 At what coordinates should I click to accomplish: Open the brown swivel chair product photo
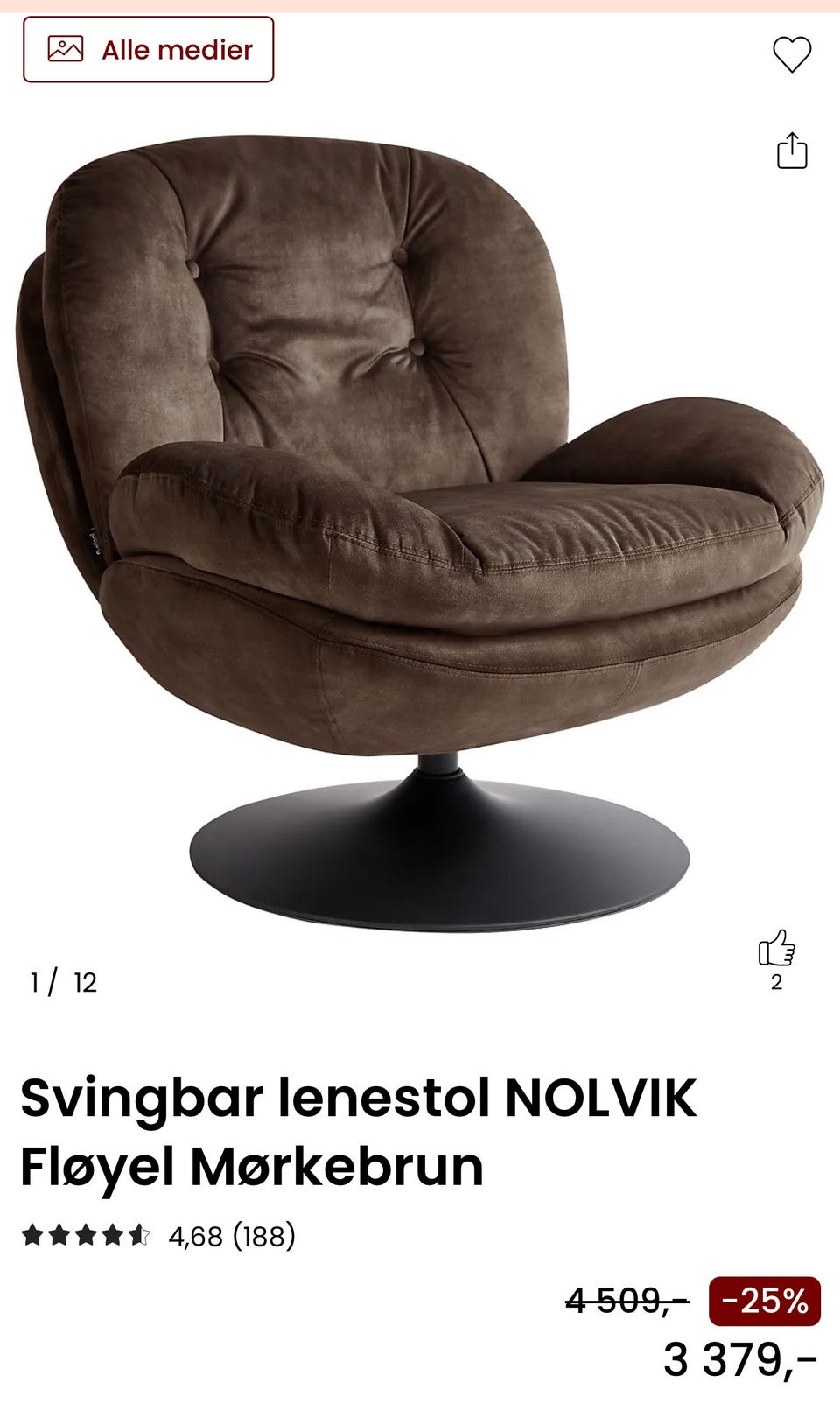[x=420, y=532]
